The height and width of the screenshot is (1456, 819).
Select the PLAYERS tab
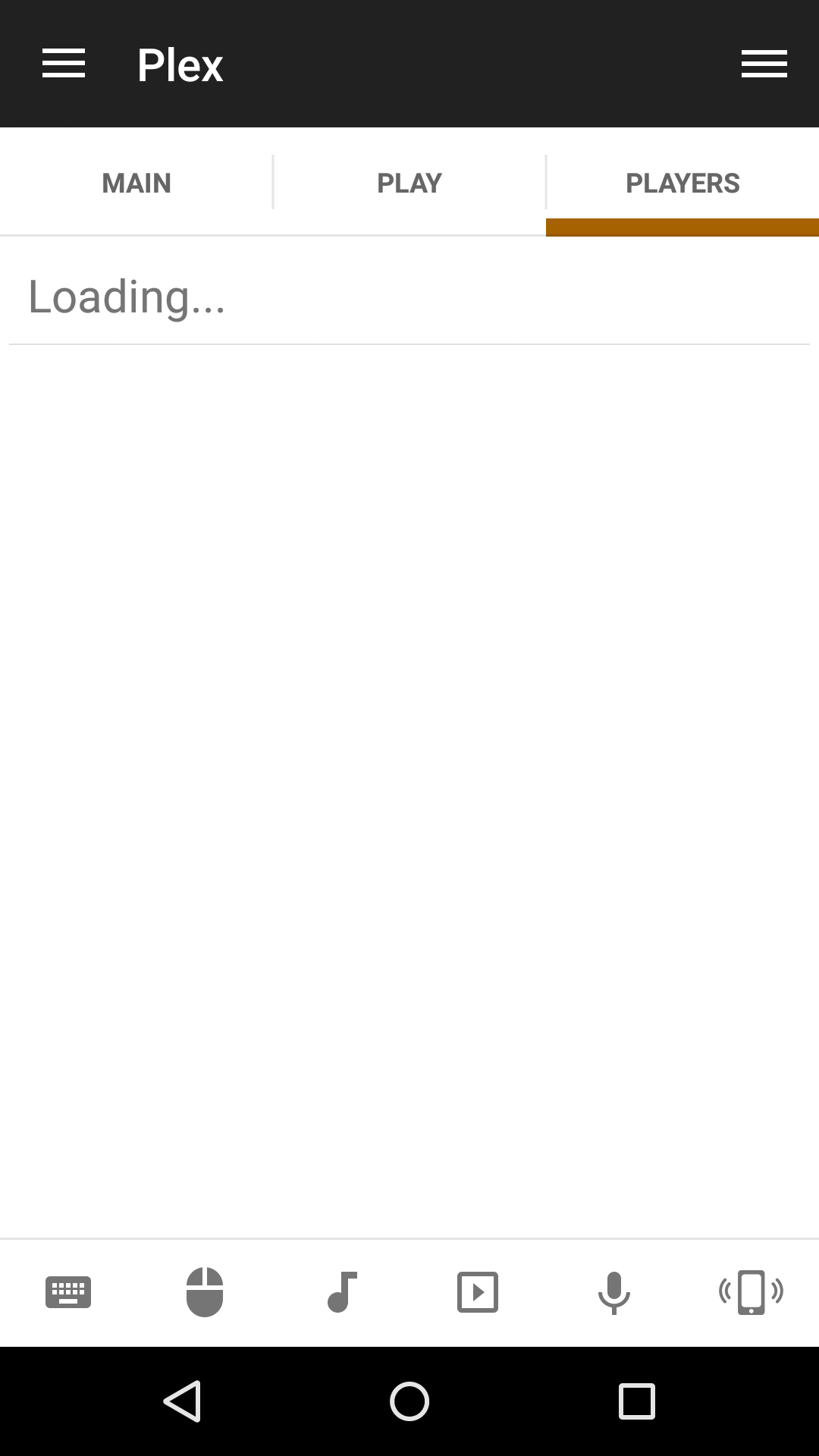click(682, 183)
